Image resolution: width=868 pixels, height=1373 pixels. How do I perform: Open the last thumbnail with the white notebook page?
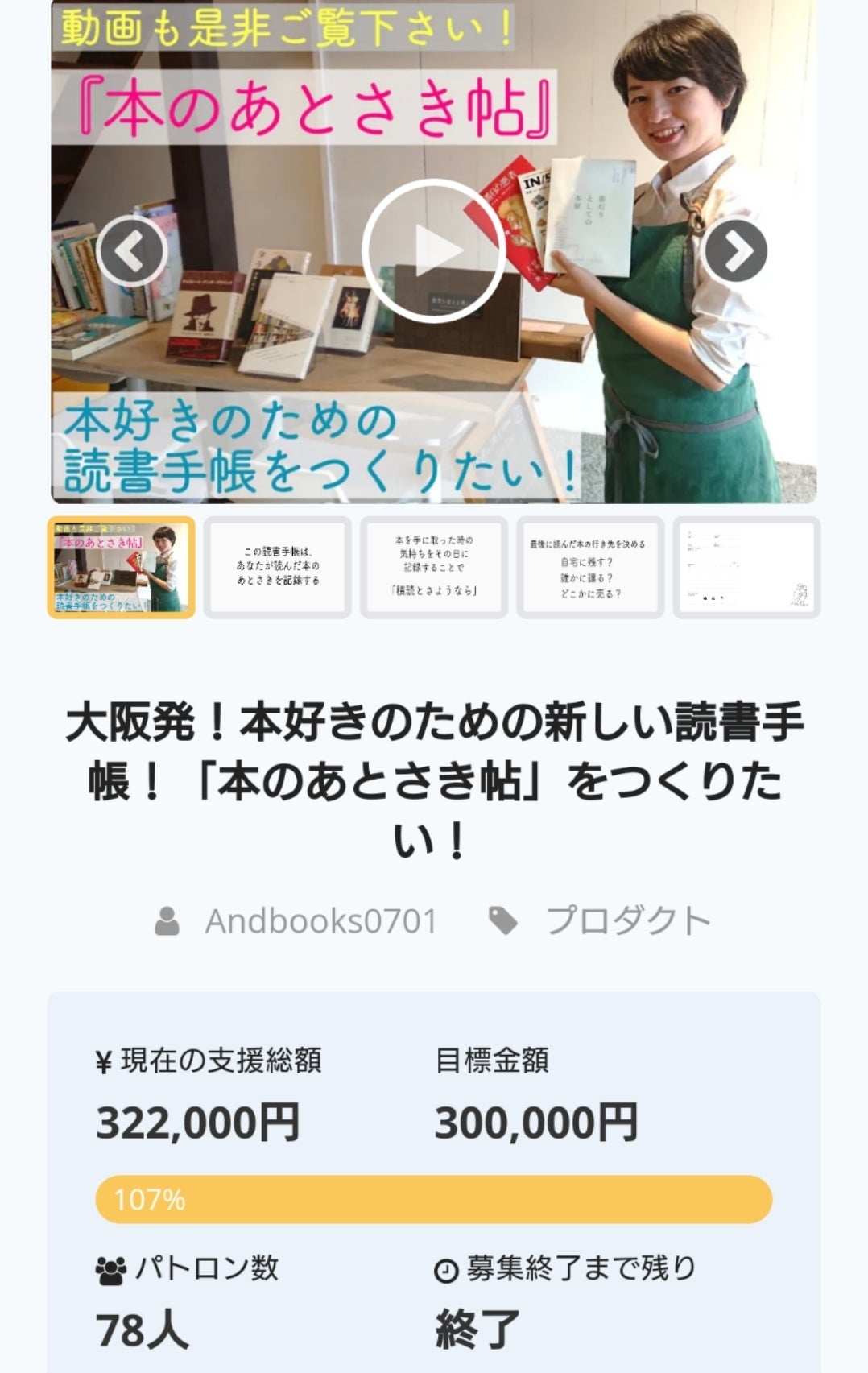tap(746, 568)
